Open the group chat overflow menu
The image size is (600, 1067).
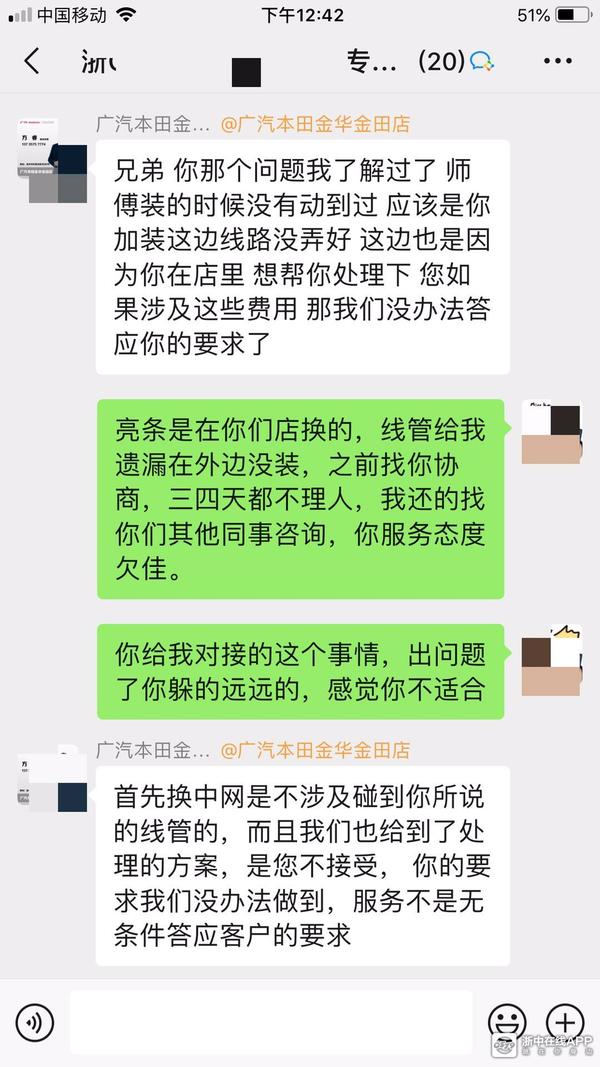click(557, 62)
